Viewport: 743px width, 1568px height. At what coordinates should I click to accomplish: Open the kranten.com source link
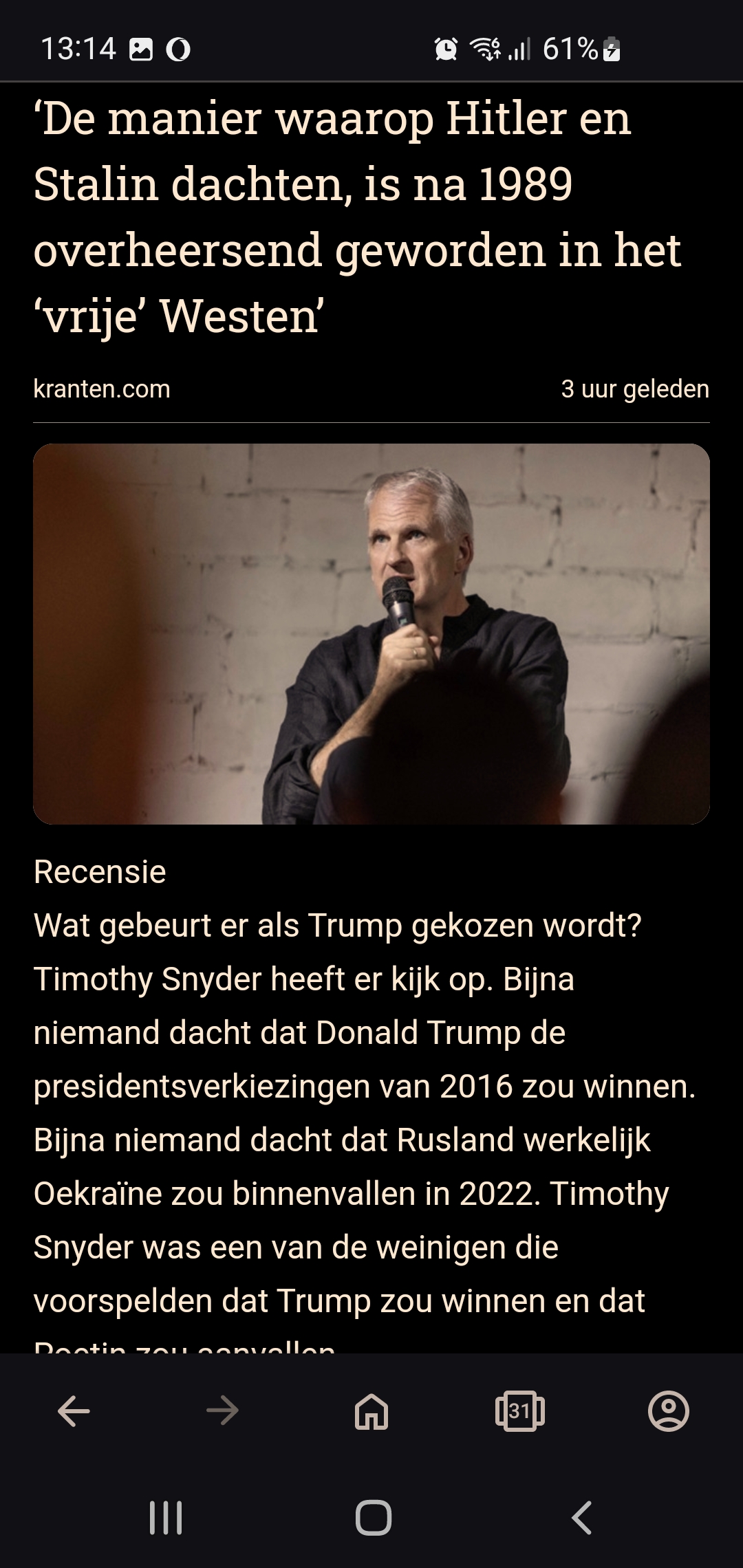102,389
